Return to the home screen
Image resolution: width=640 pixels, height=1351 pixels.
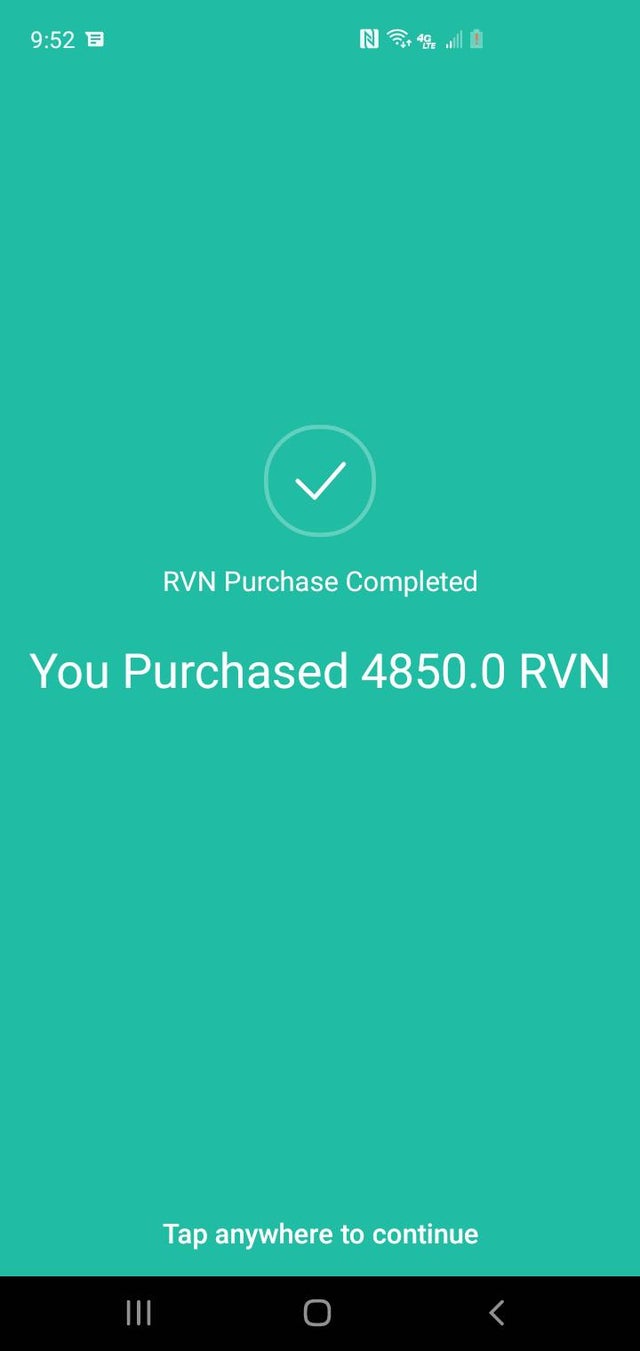click(317, 1313)
